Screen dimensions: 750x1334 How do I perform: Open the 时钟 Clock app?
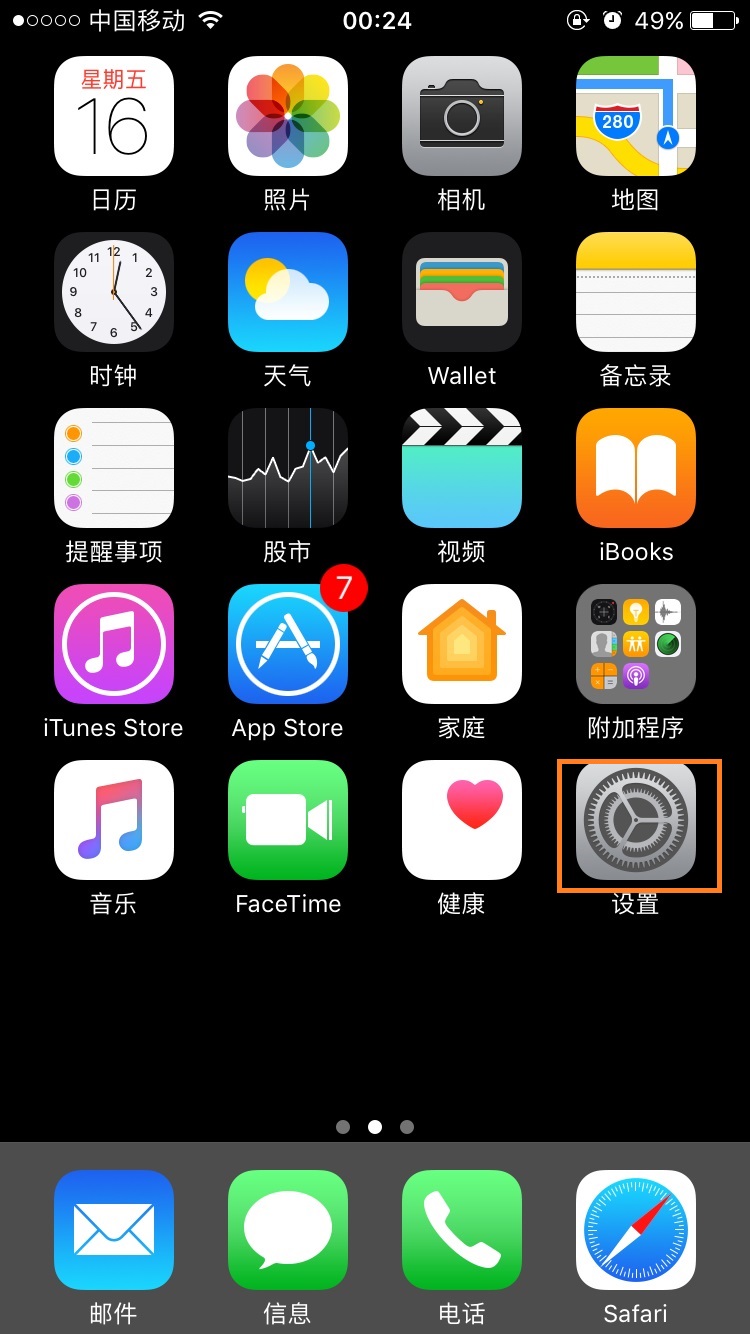click(x=114, y=291)
